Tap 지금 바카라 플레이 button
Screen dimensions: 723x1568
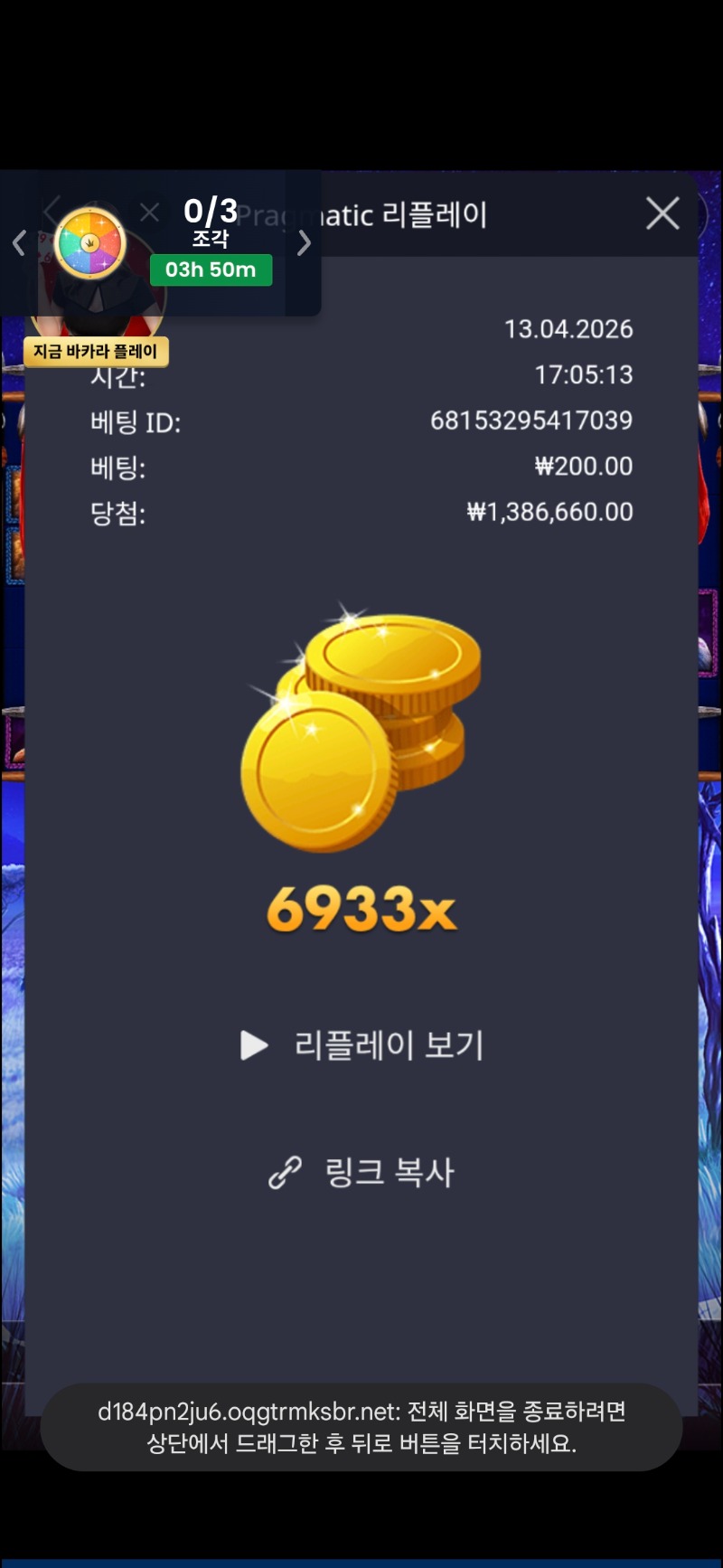pyautogui.click(x=96, y=352)
